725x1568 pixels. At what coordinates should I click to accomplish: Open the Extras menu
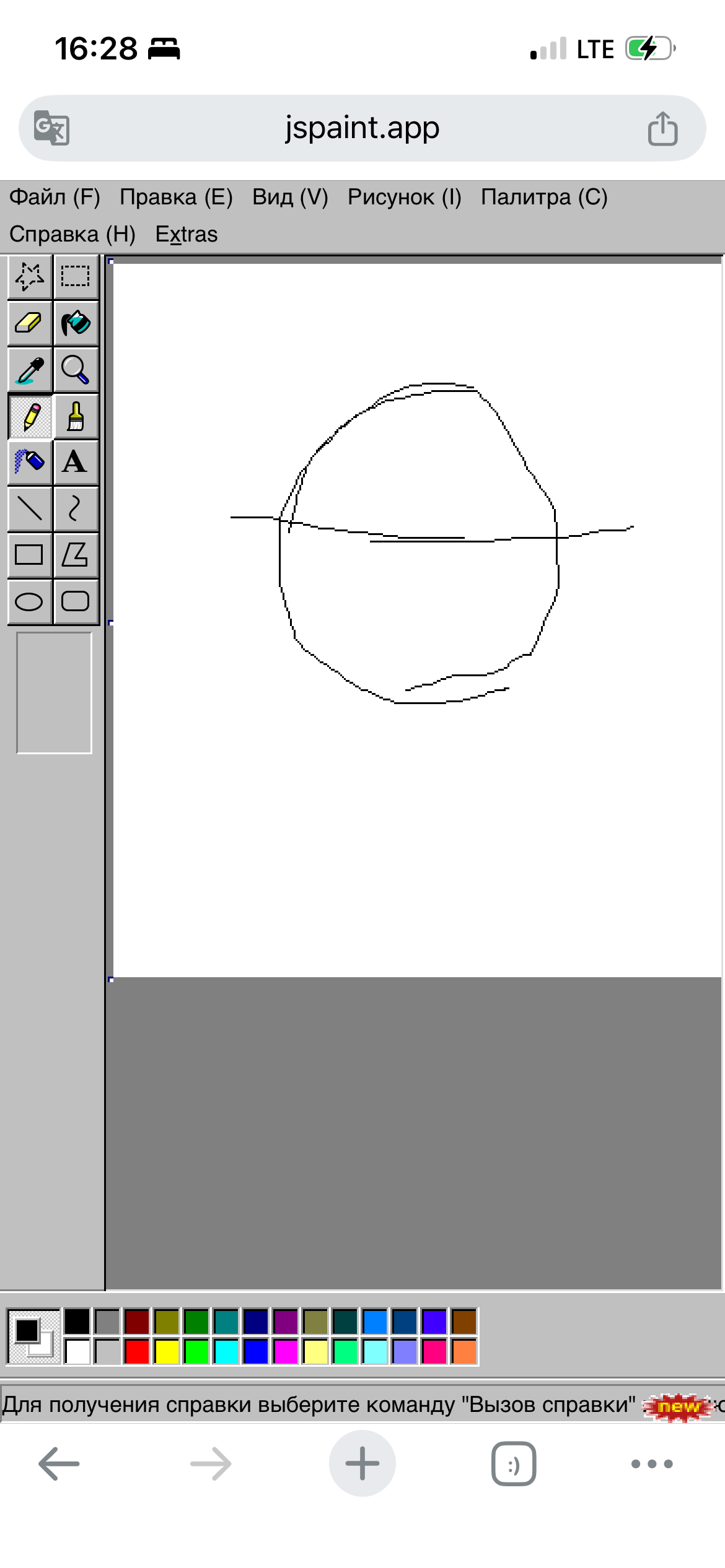tap(186, 234)
